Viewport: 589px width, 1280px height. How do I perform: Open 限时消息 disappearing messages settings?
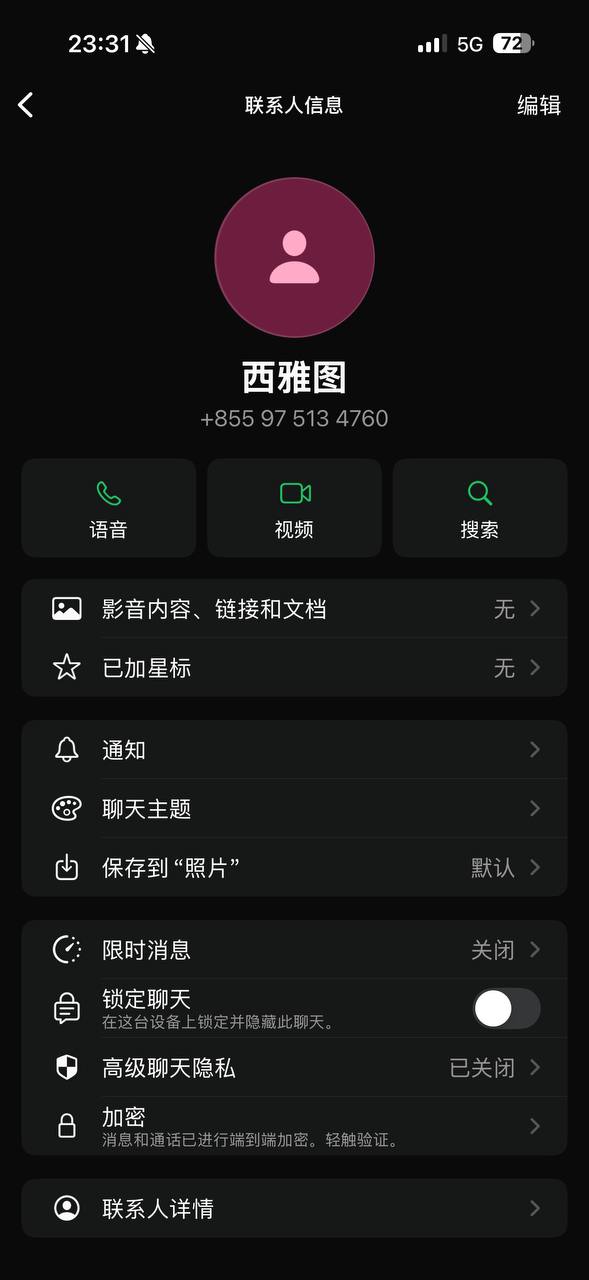coord(294,950)
